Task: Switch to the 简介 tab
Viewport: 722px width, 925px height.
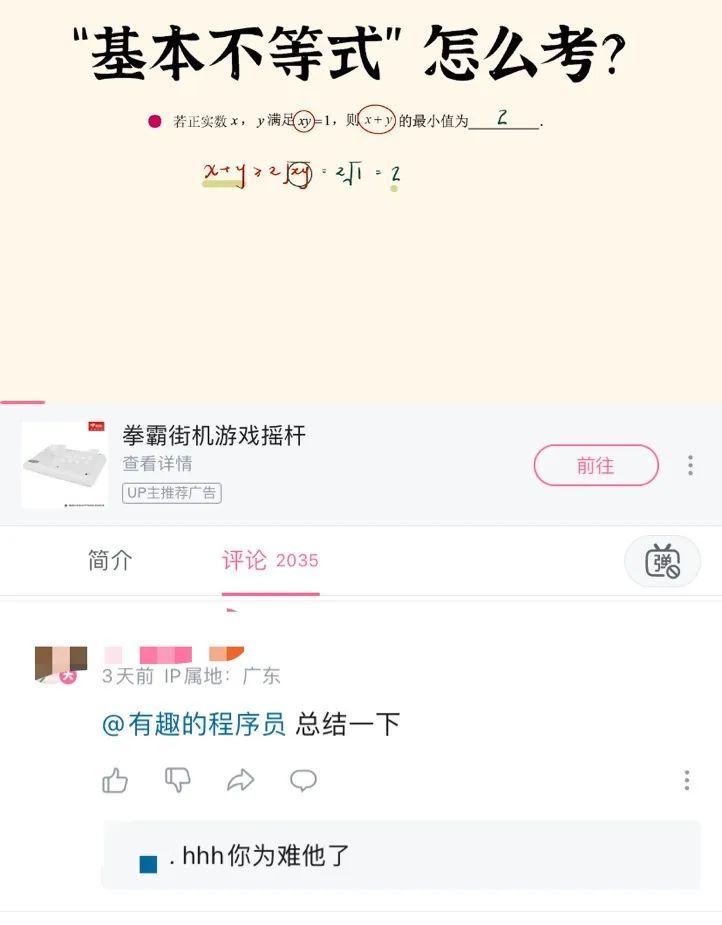Action: (110, 561)
